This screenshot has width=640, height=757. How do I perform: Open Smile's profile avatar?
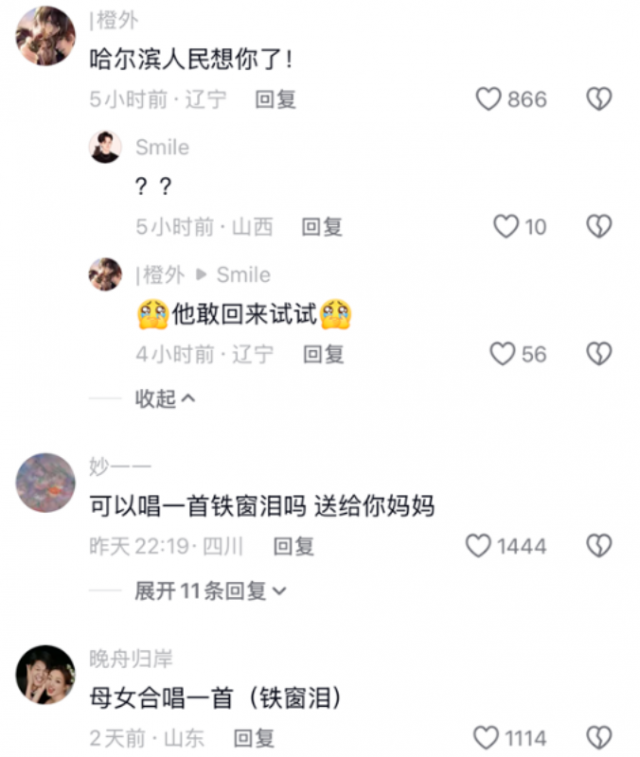[105, 147]
